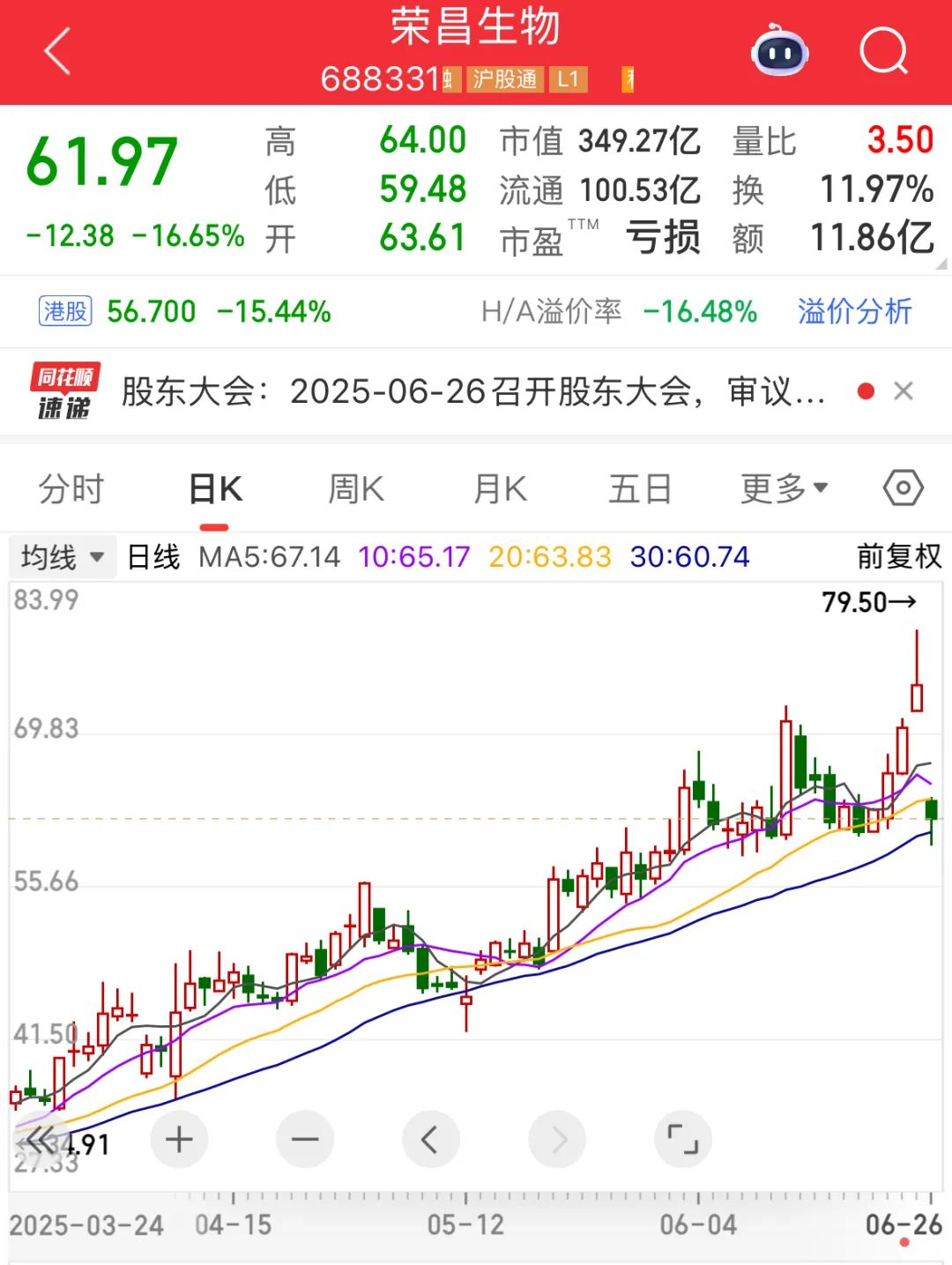Open the 股东大会 news notice

(472, 391)
